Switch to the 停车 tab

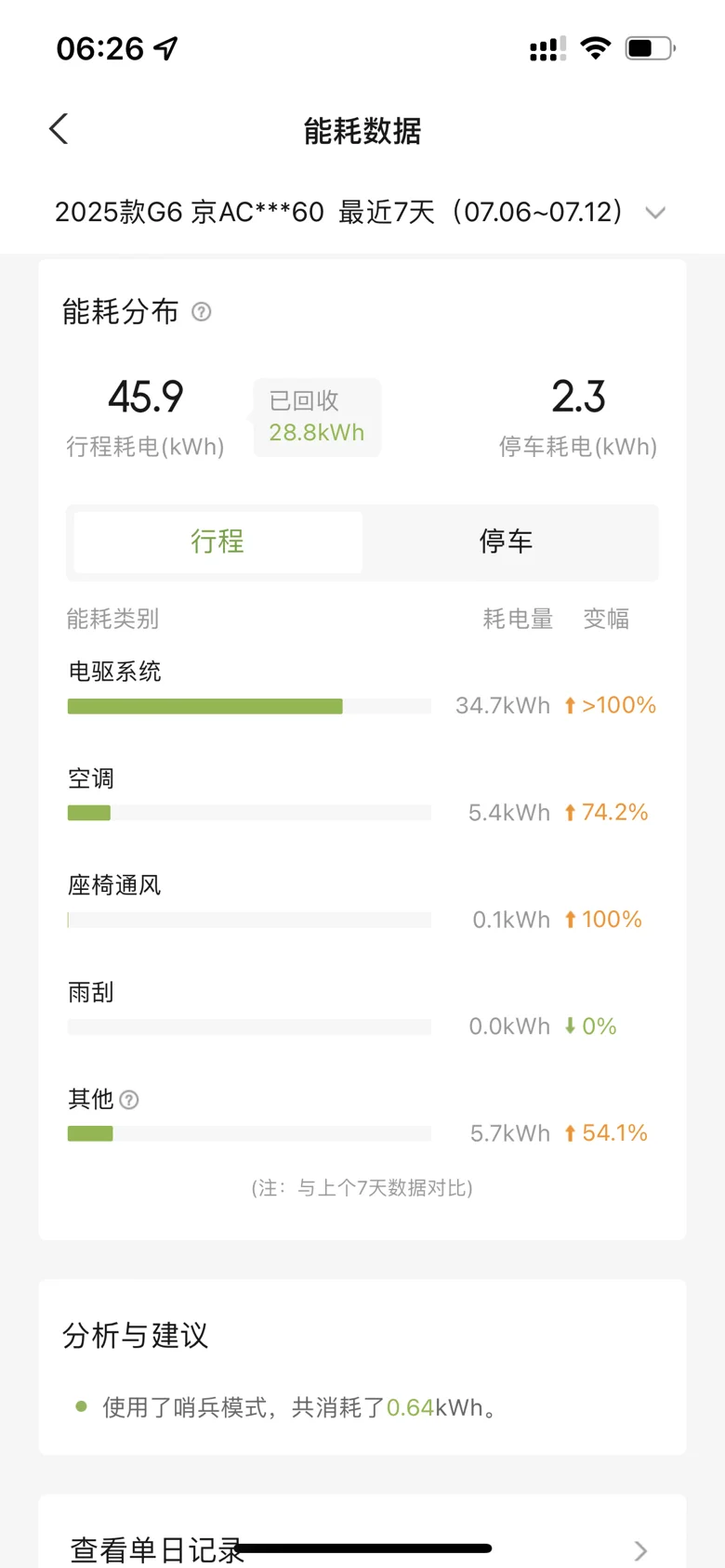[507, 542]
